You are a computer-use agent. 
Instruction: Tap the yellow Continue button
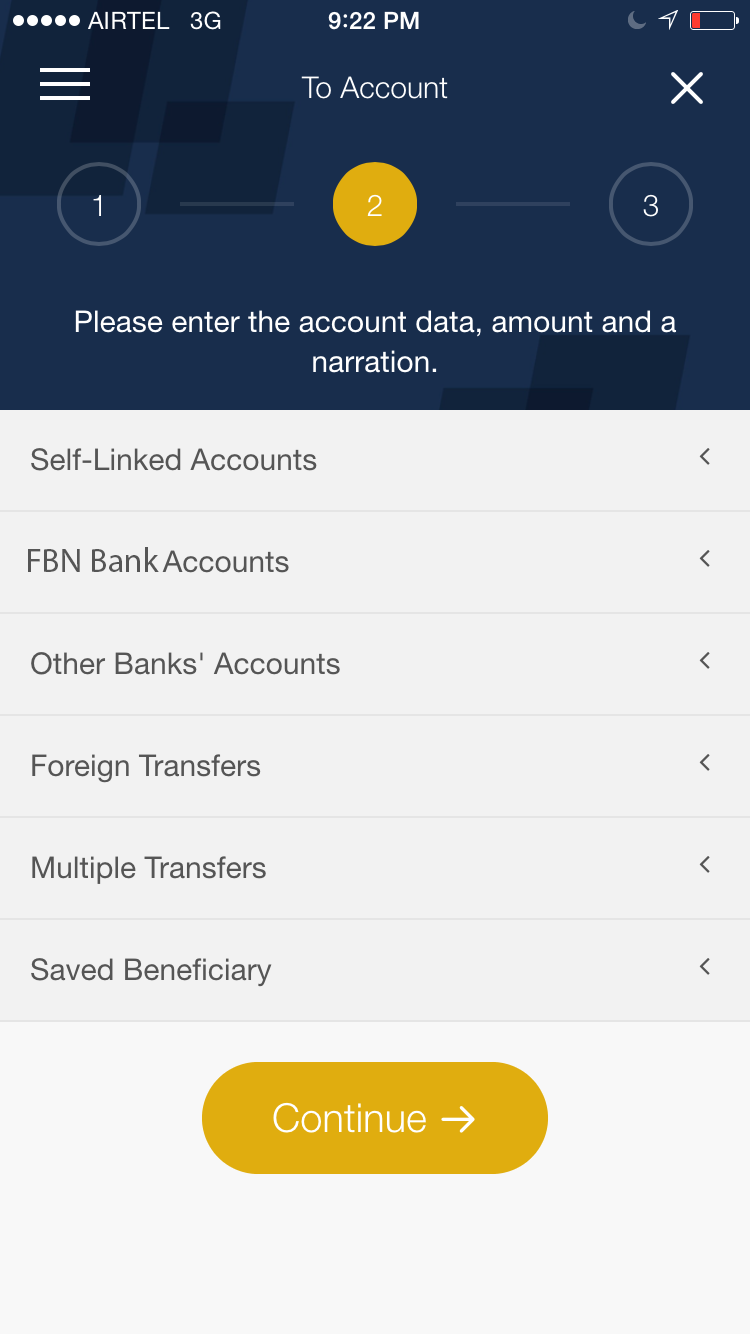[x=375, y=1118]
